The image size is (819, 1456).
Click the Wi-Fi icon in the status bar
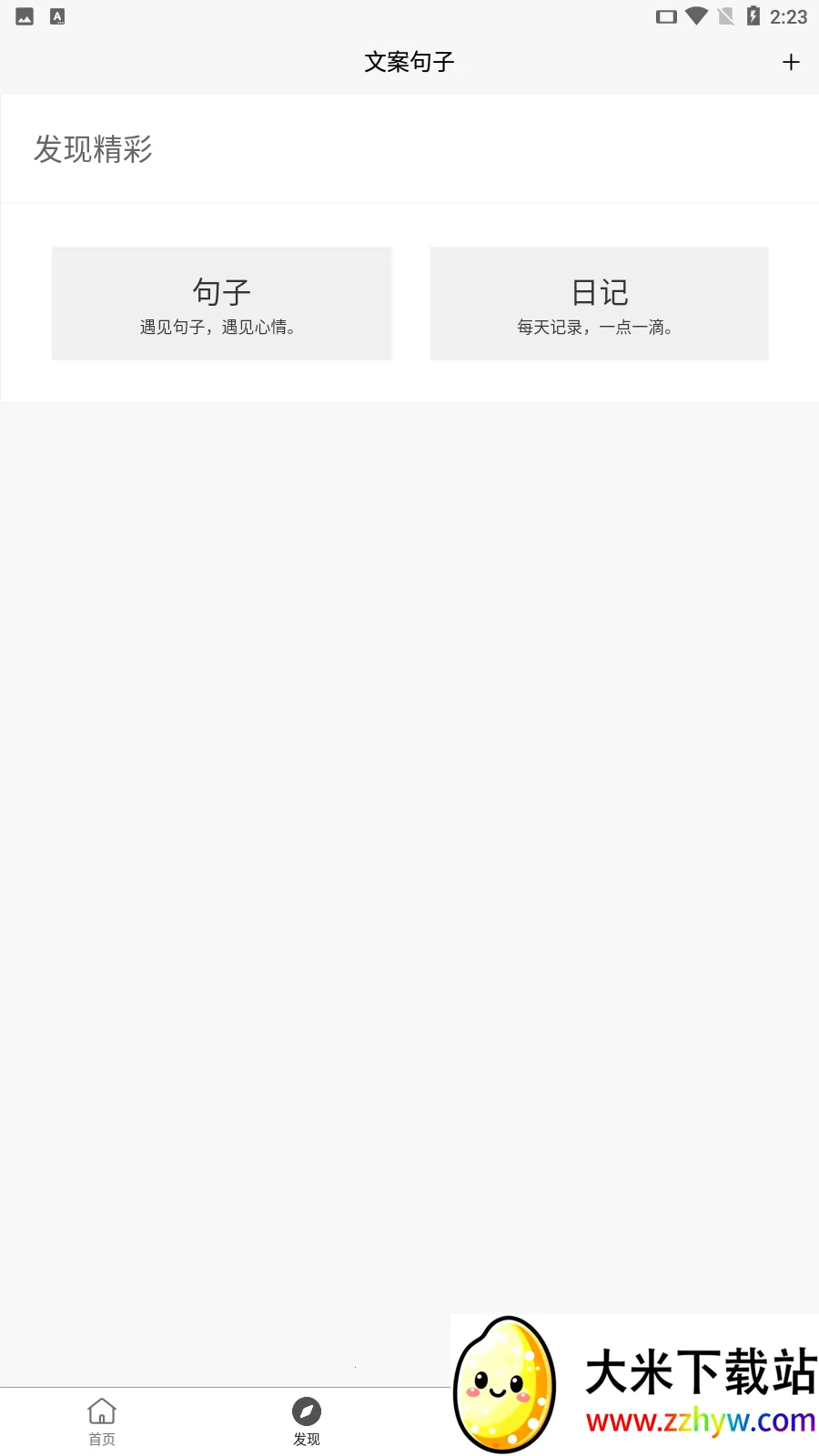click(698, 15)
